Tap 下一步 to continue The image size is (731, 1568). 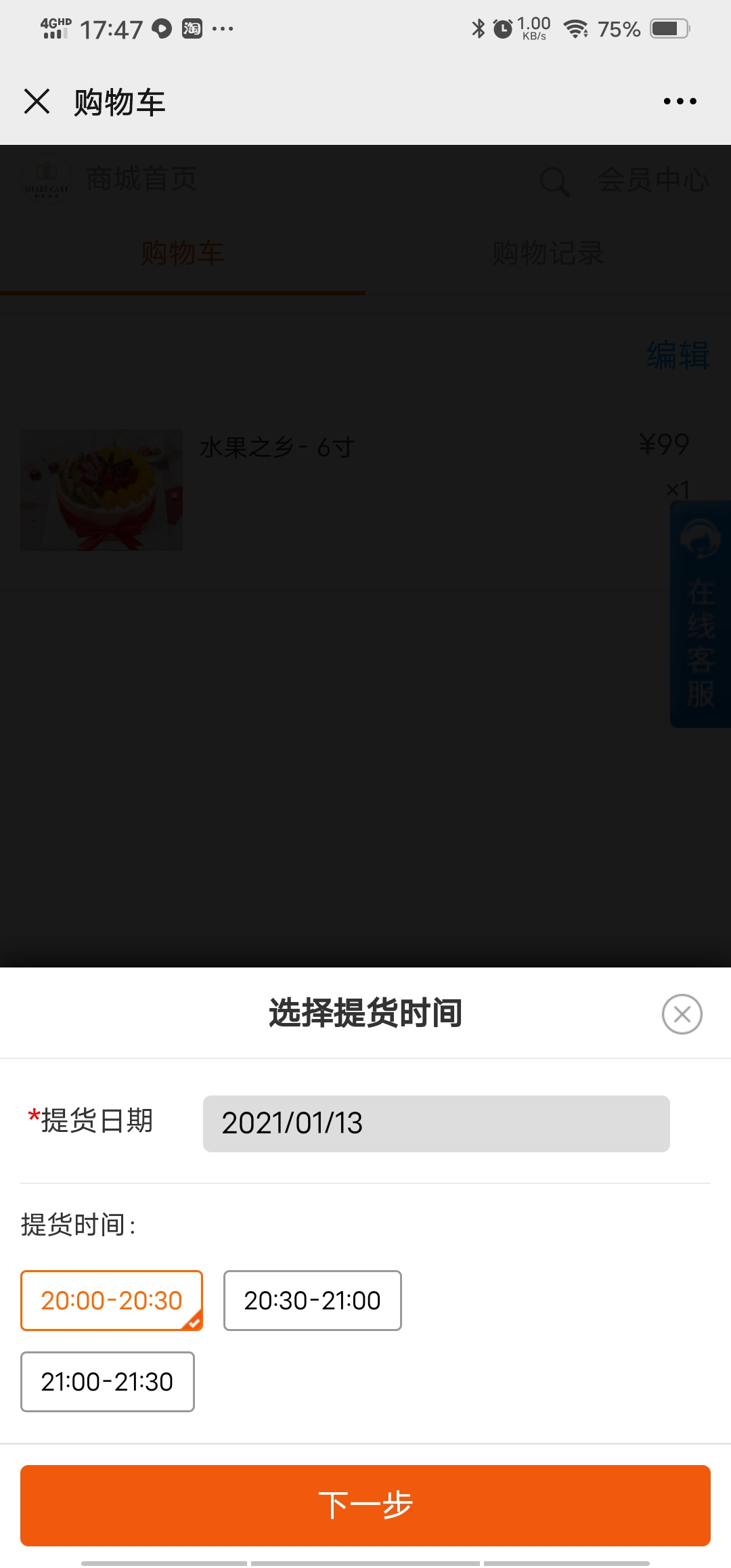pos(365,1505)
